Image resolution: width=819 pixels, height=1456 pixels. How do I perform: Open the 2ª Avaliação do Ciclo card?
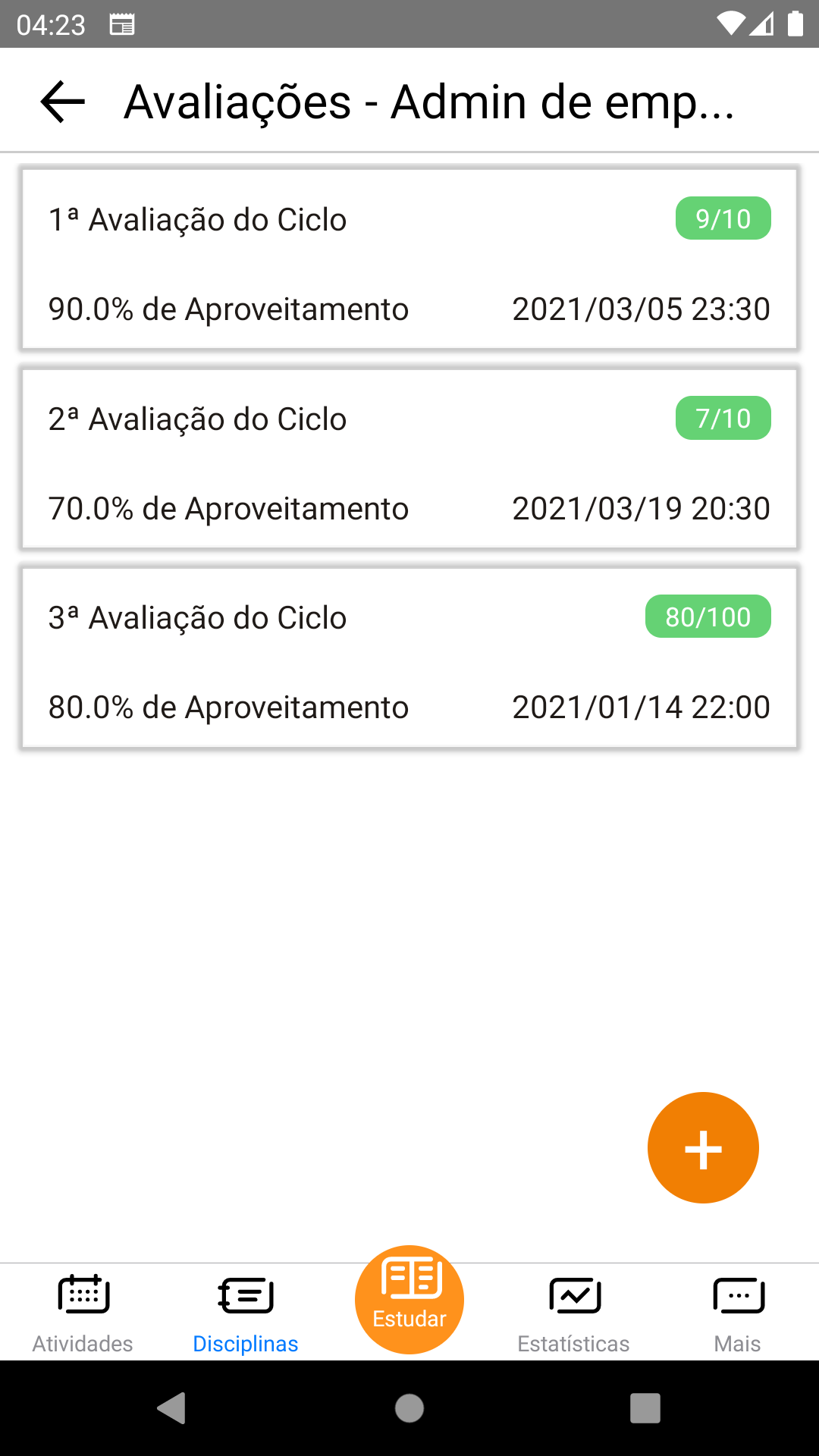pyautogui.click(x=409, y=459)
